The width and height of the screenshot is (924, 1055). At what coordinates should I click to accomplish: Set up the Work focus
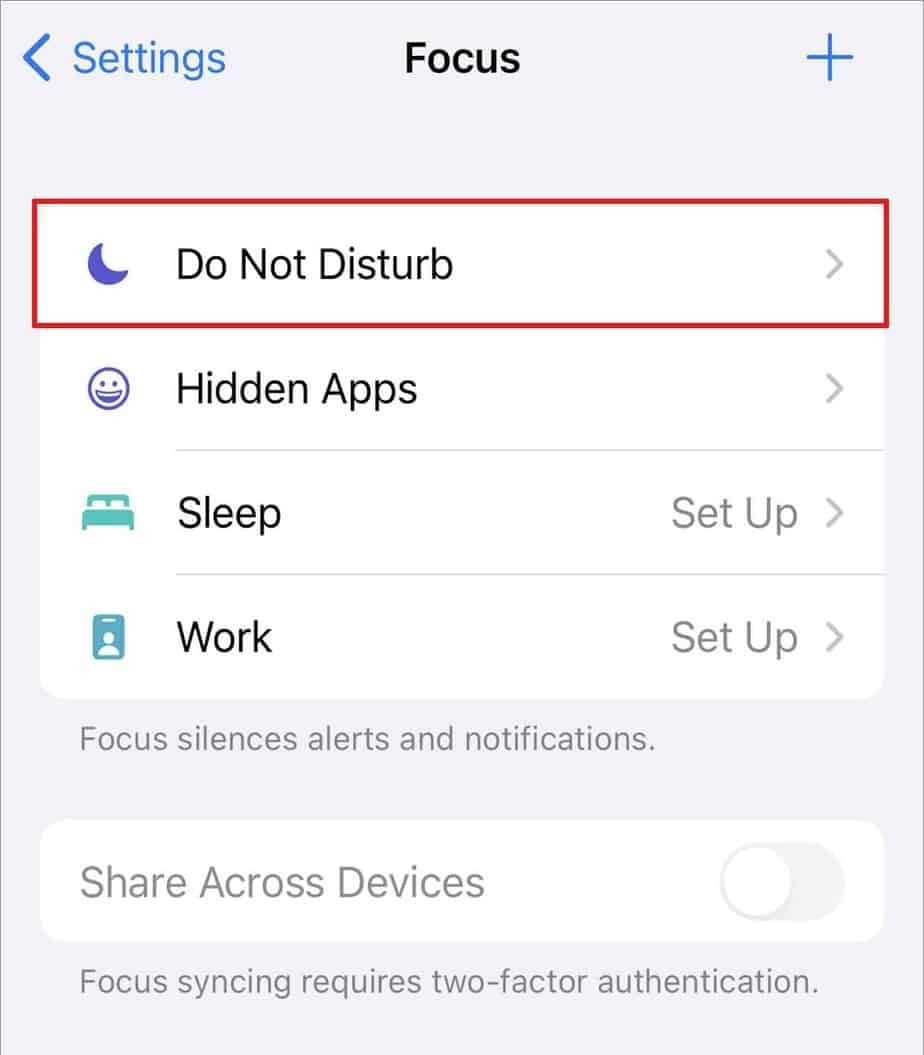click(x=460, y=637)
